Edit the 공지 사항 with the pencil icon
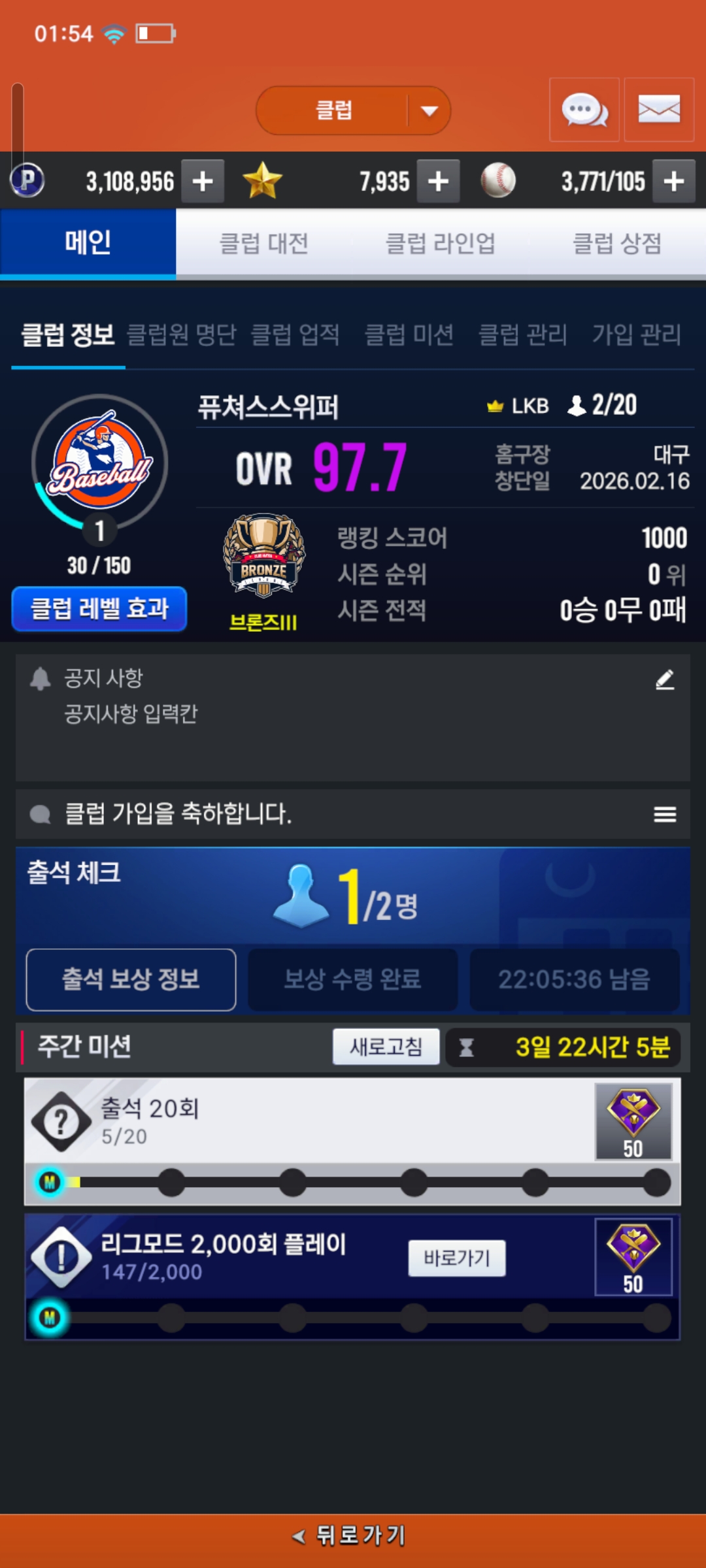Viewport: 706px width, 1568px height. coord(665,680)
